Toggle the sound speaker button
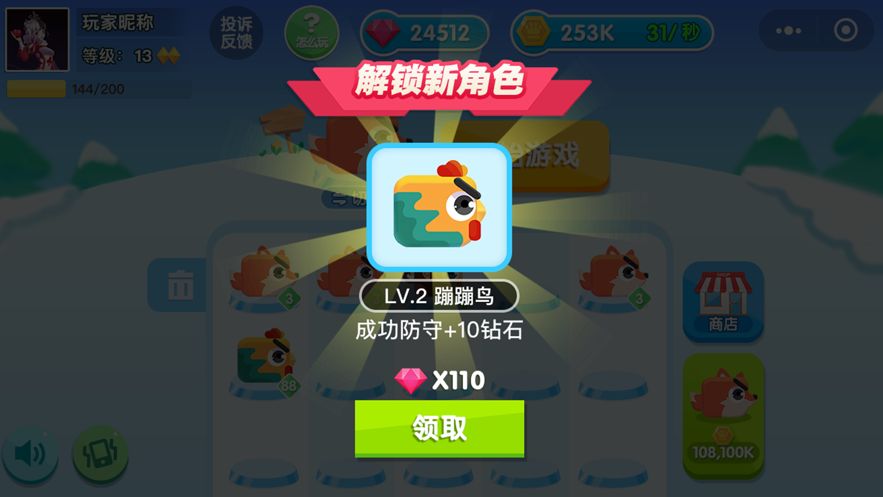Image resolution: width=883 pixels, height=497 pixels. coord(29,455)
